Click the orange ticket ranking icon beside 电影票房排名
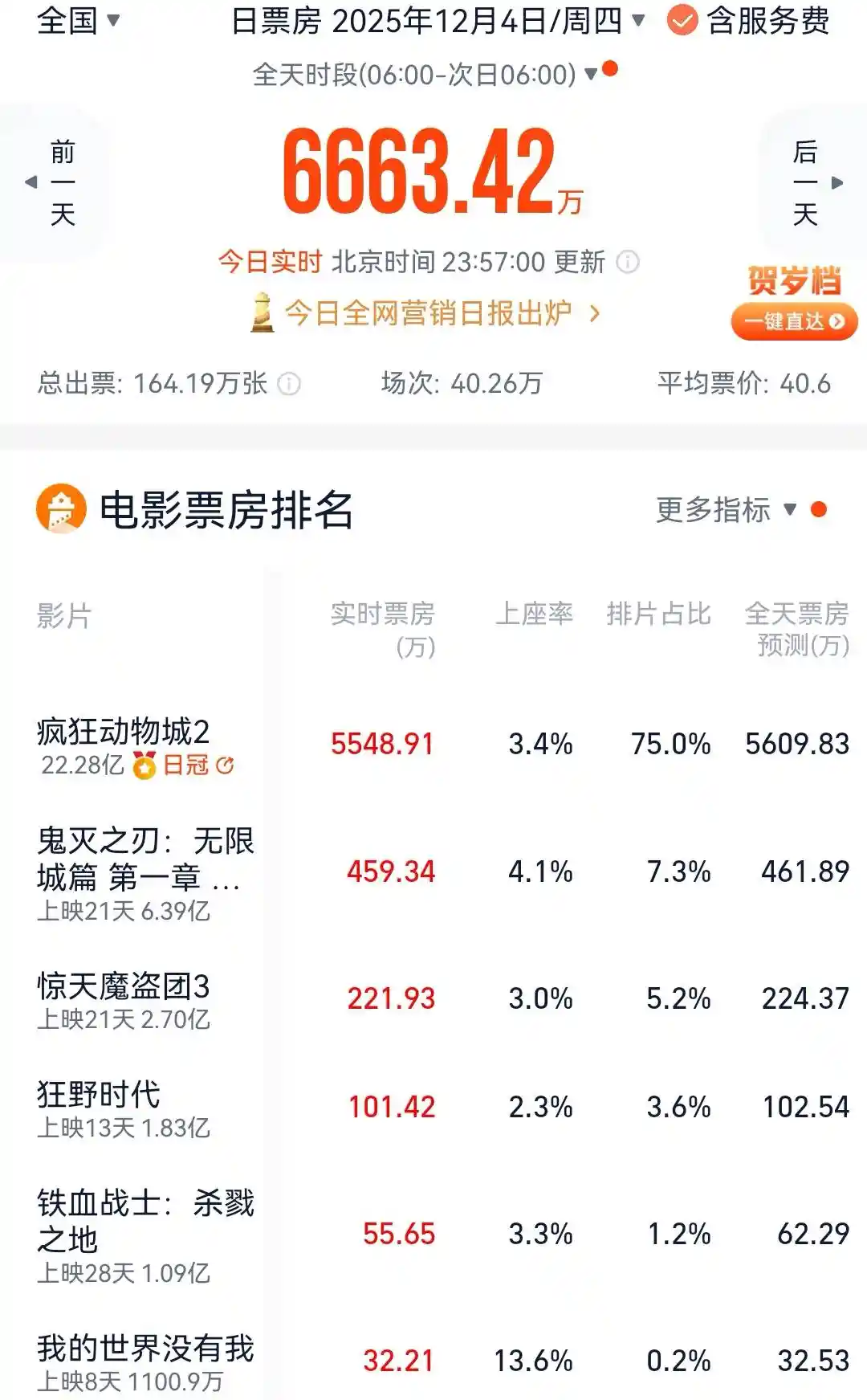This screenshot has width=867, height=1400. click(61, 508)
